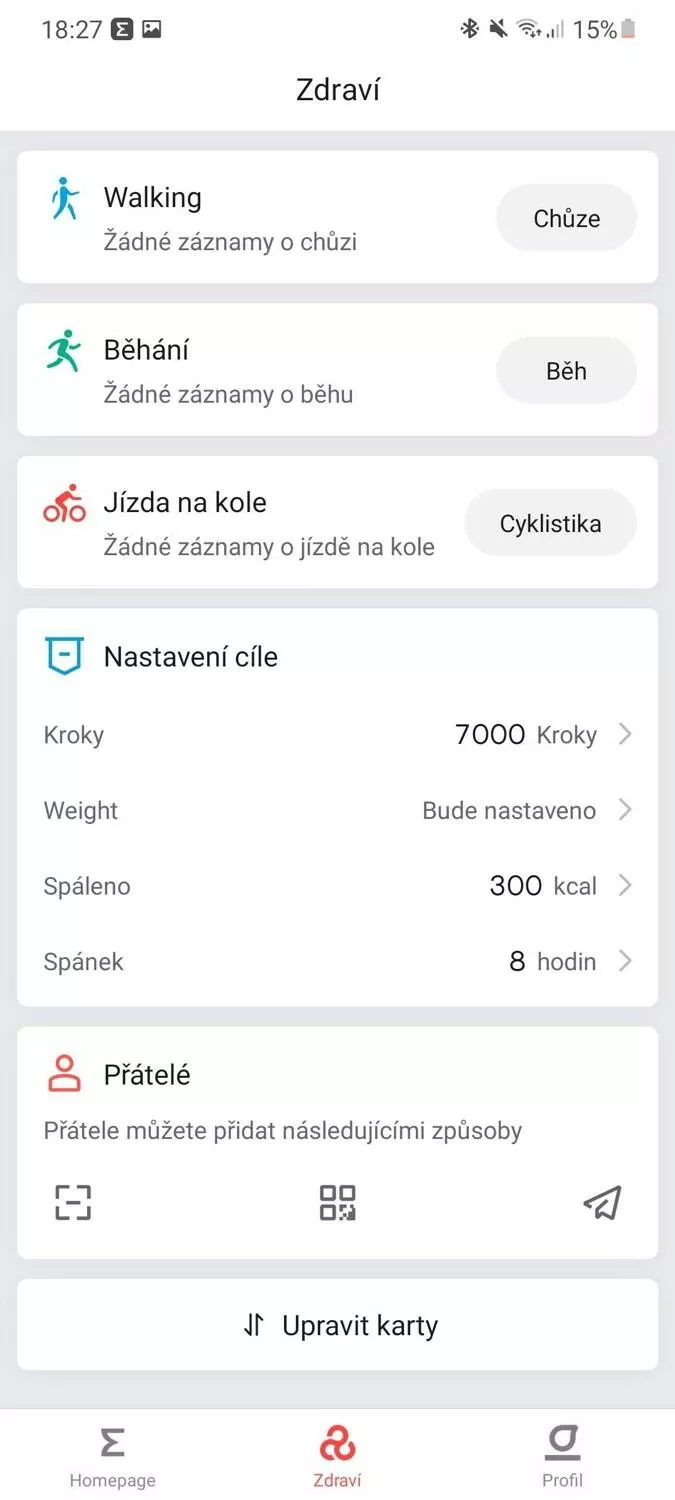Open the Jízda na kole card
This screenshot has width=675, height=1500.
click(x=337, y=522)
